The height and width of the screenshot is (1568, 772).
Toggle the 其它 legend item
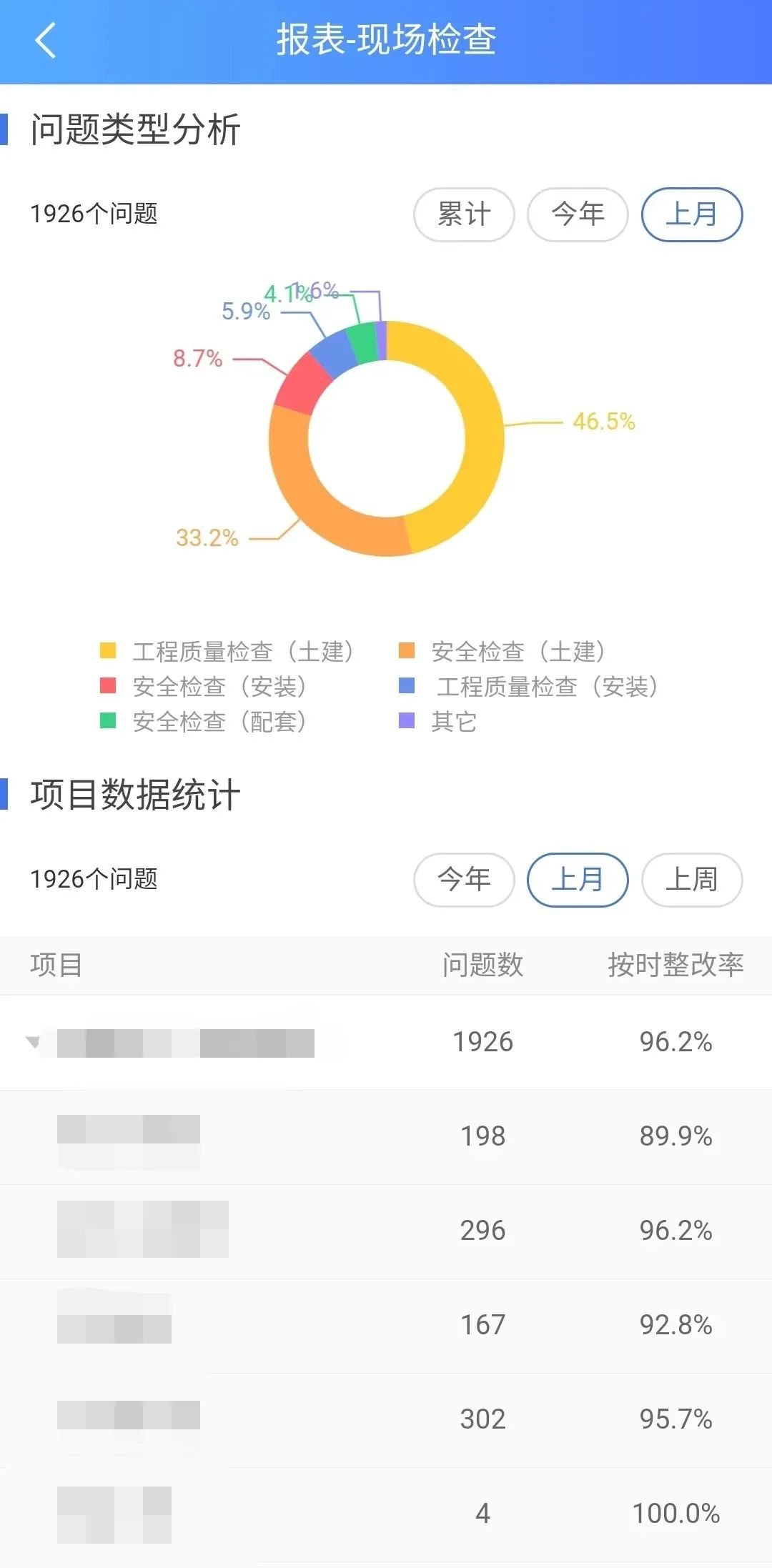(x=437, y=721)
